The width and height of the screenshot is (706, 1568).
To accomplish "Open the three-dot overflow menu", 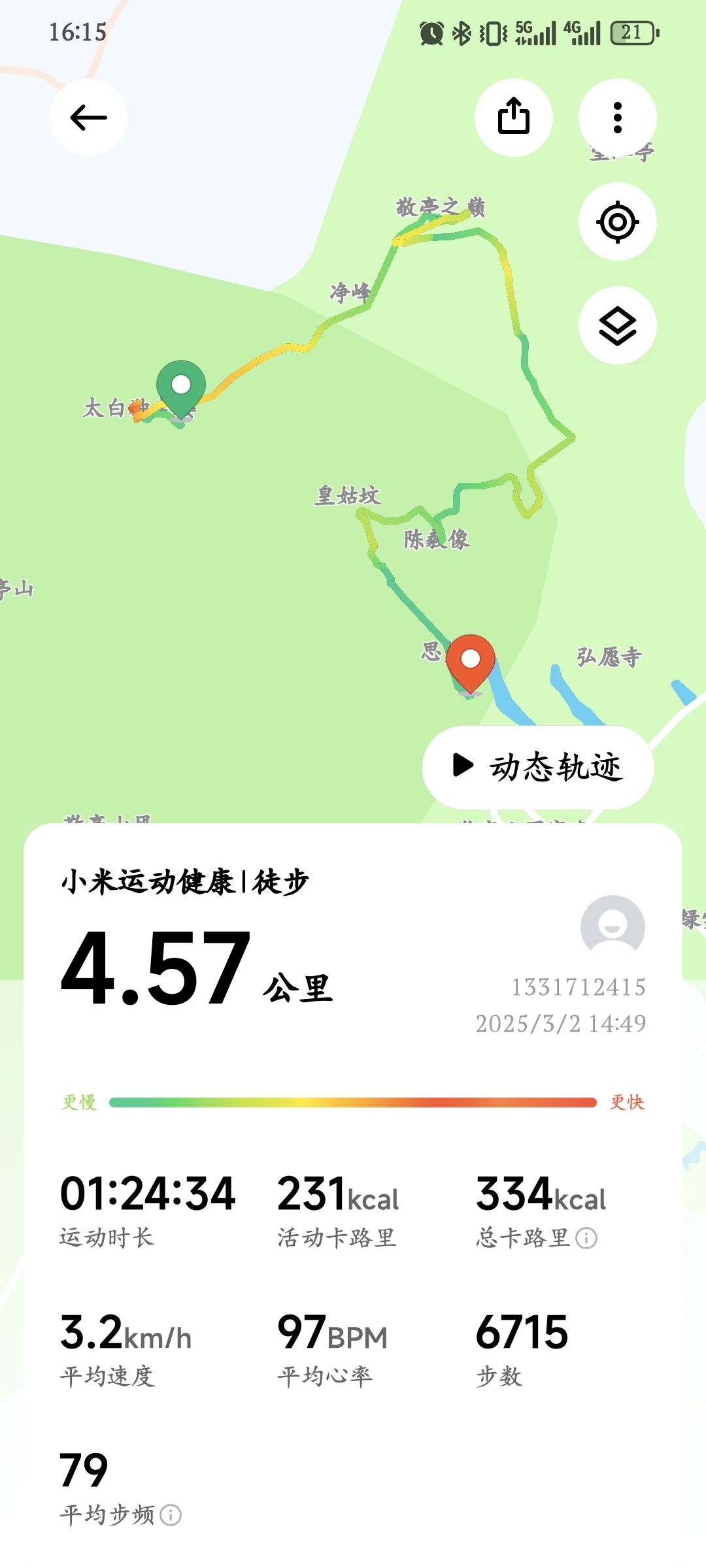I will [x=617, y=118].
